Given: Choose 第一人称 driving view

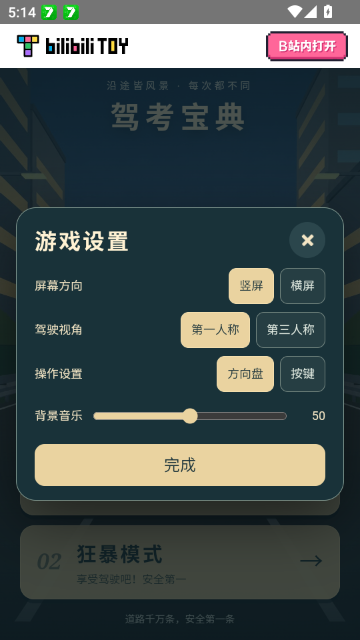Looking at the screenshot, I should point(215,330).
